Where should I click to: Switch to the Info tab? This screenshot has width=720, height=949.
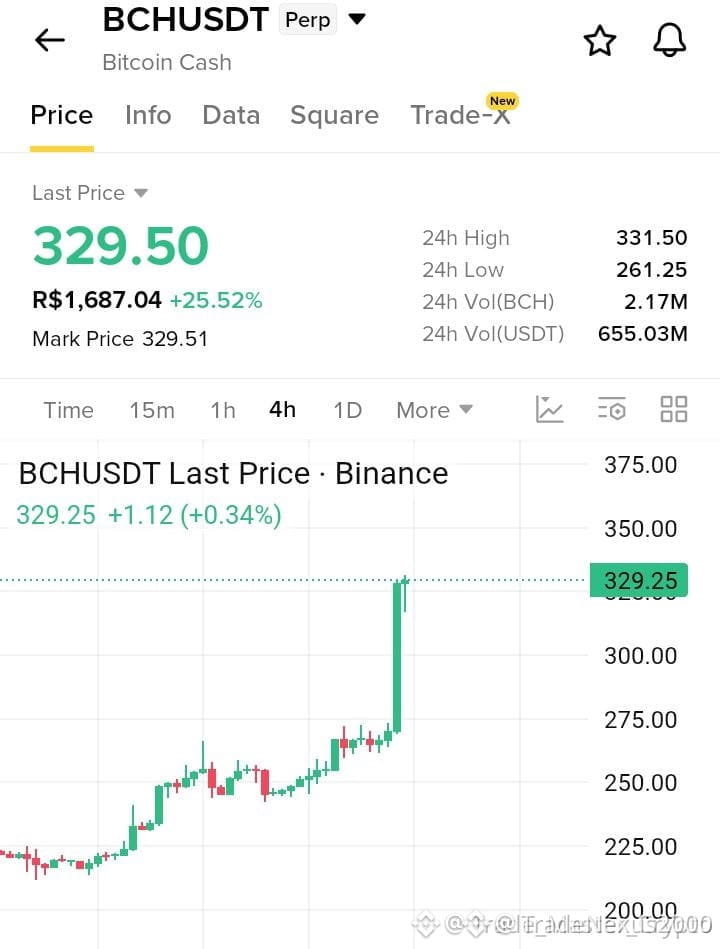click(148, 115)
